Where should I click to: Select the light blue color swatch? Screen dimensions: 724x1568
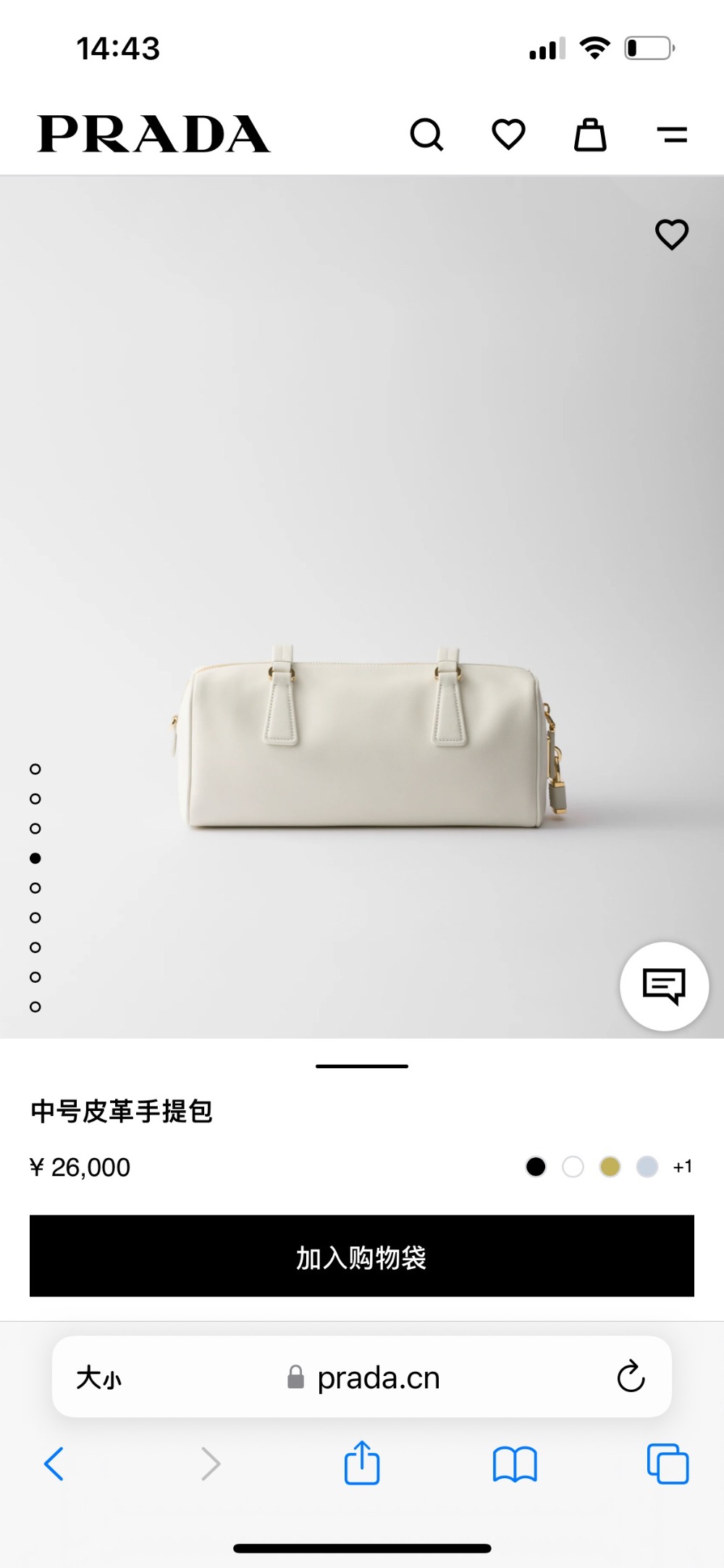click(647, 1167)
